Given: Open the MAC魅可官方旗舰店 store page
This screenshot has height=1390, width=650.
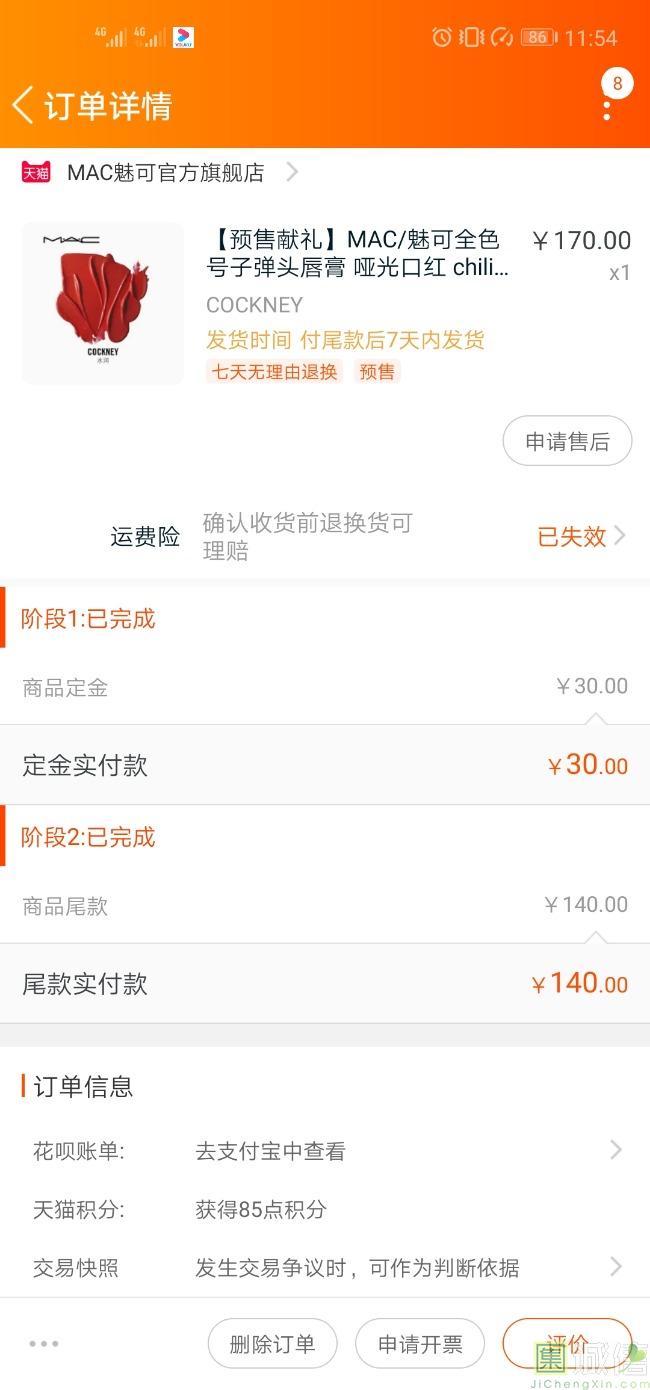Looking at the screenshot, I should [x=160, y=172].
